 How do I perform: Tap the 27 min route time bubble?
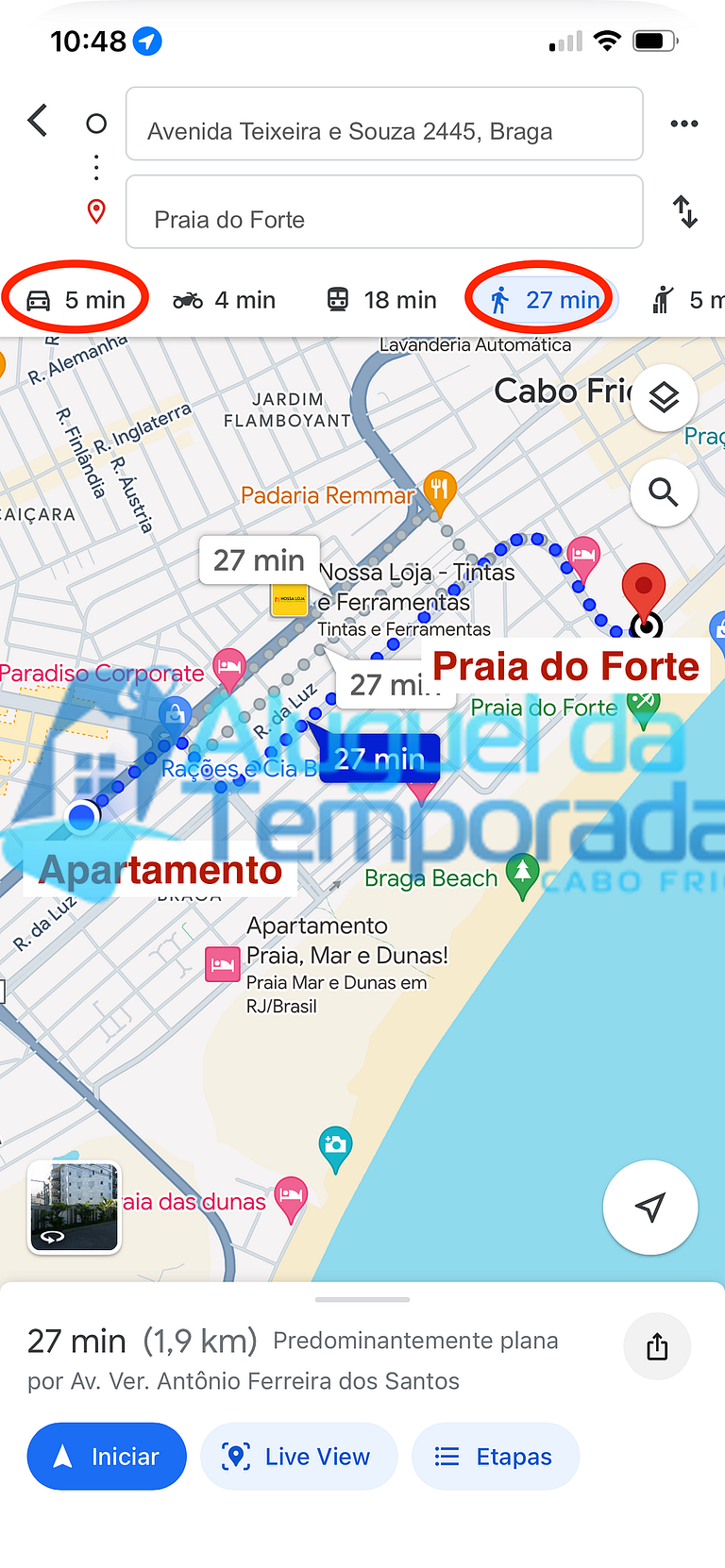[379, 758]
